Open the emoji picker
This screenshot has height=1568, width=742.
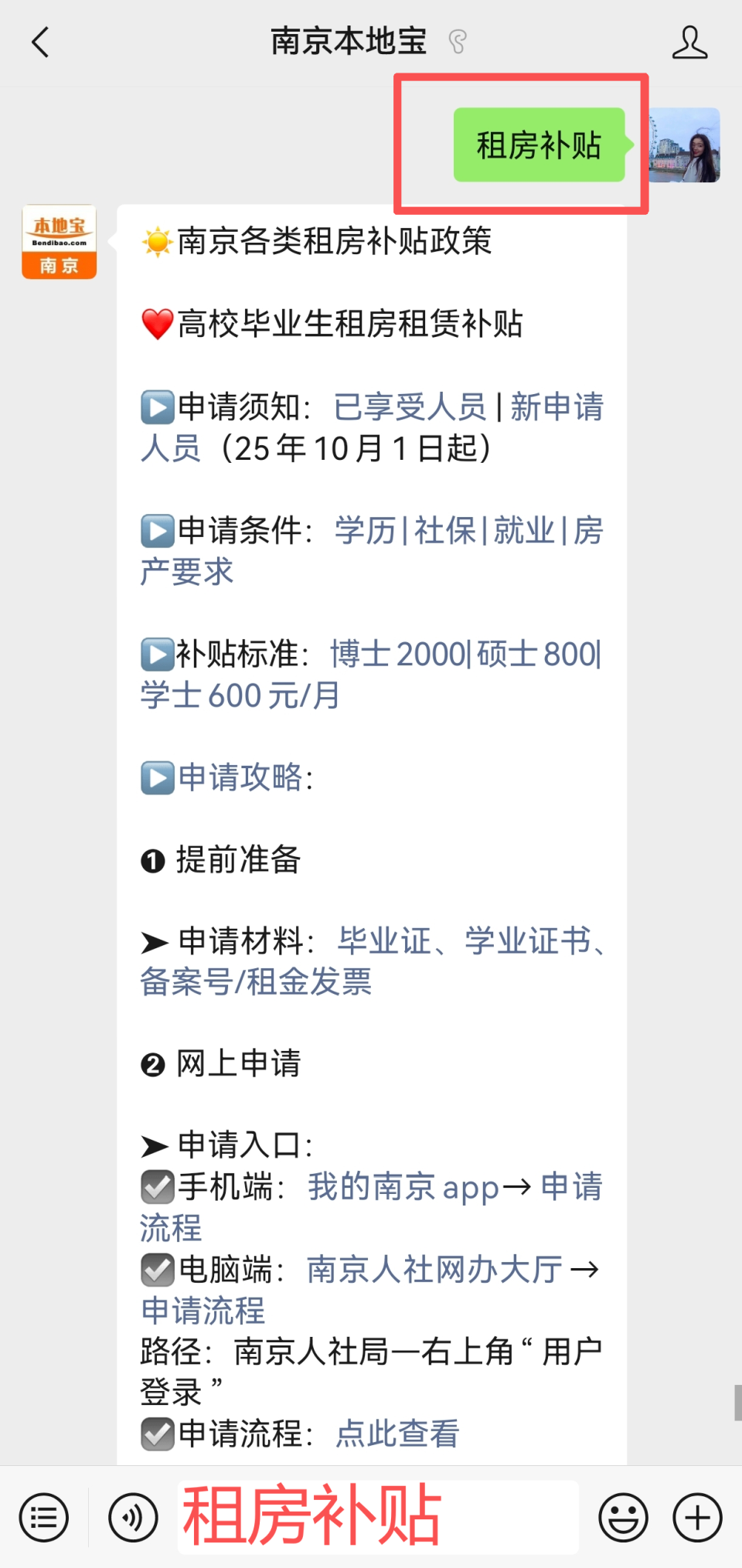tap(623, 1516)
